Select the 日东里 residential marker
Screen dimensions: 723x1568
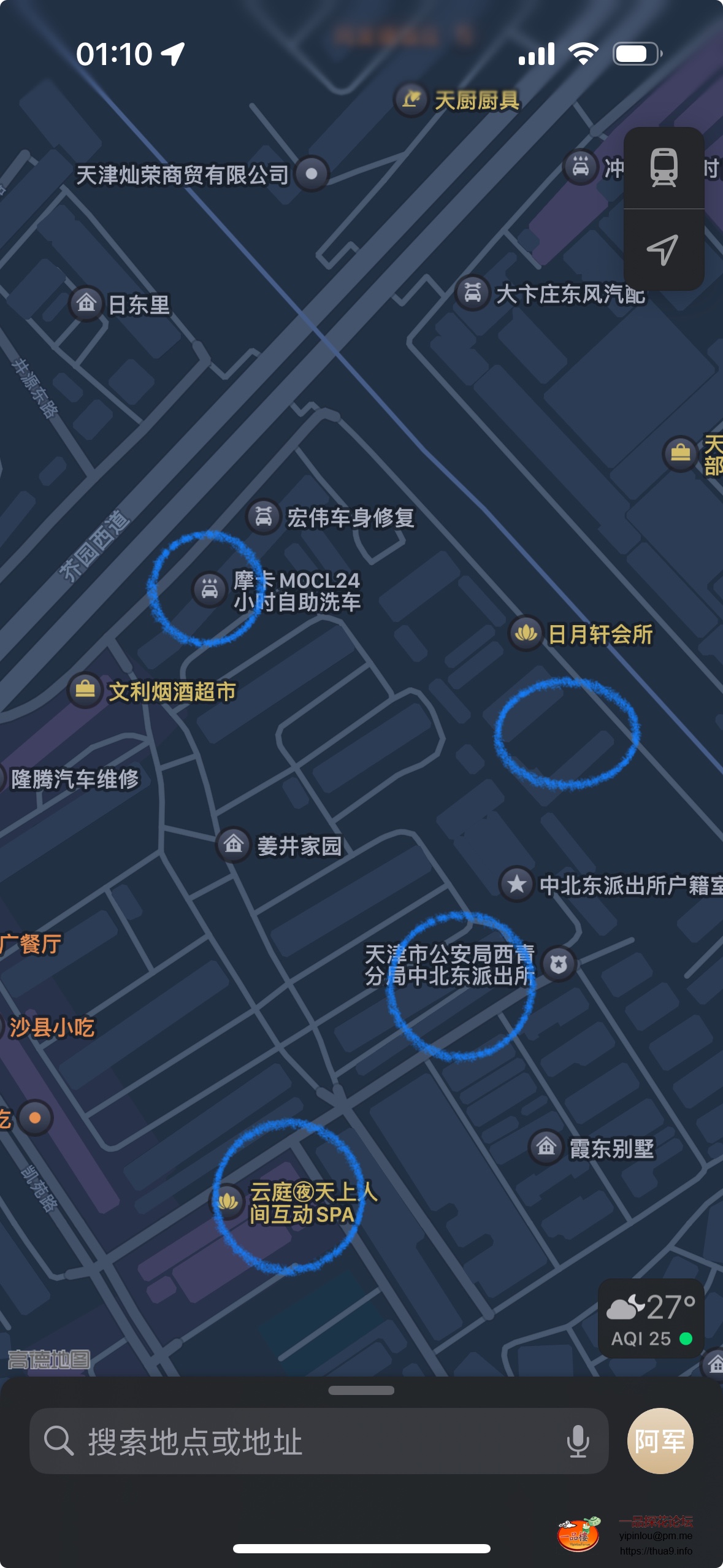click(x=86, y=303)
